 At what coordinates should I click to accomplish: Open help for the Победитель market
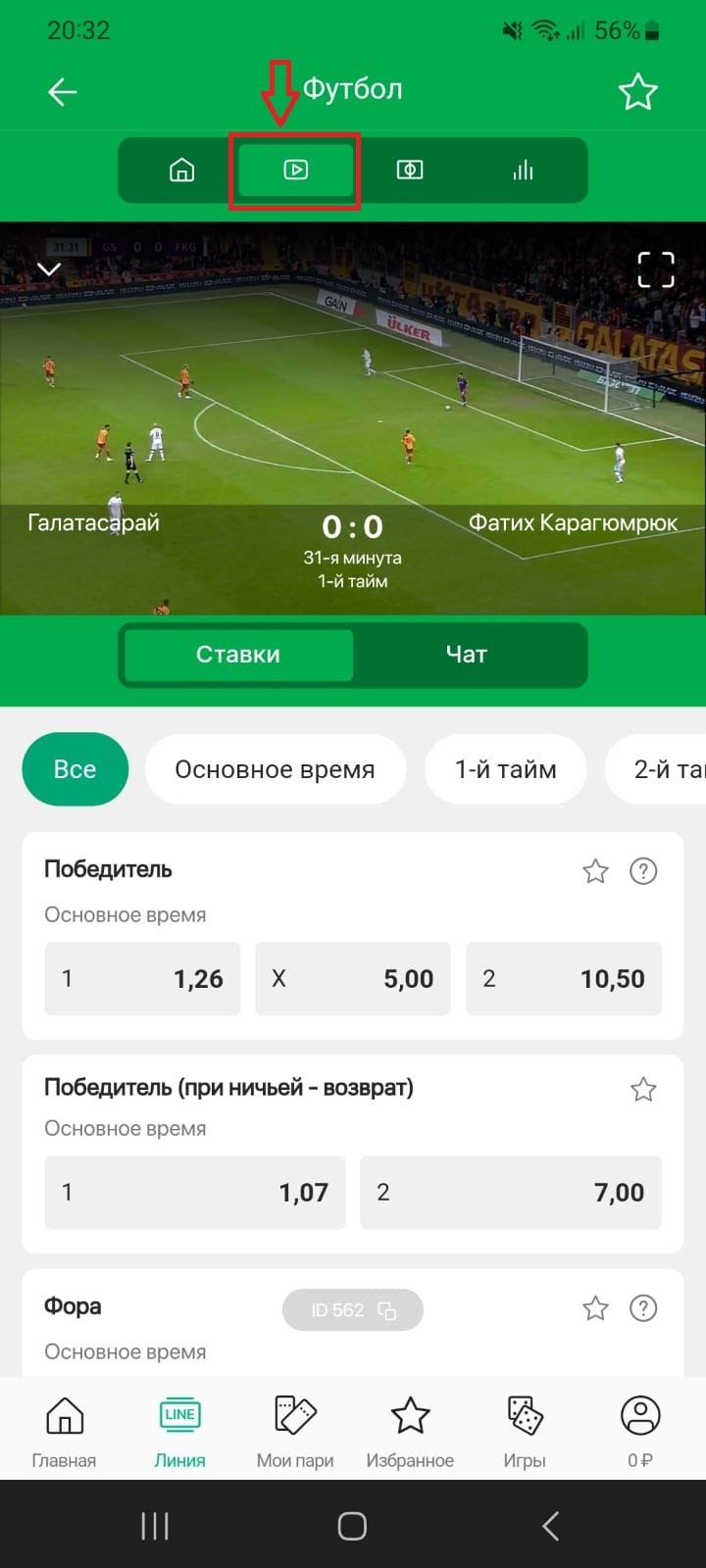coord(643,870)
